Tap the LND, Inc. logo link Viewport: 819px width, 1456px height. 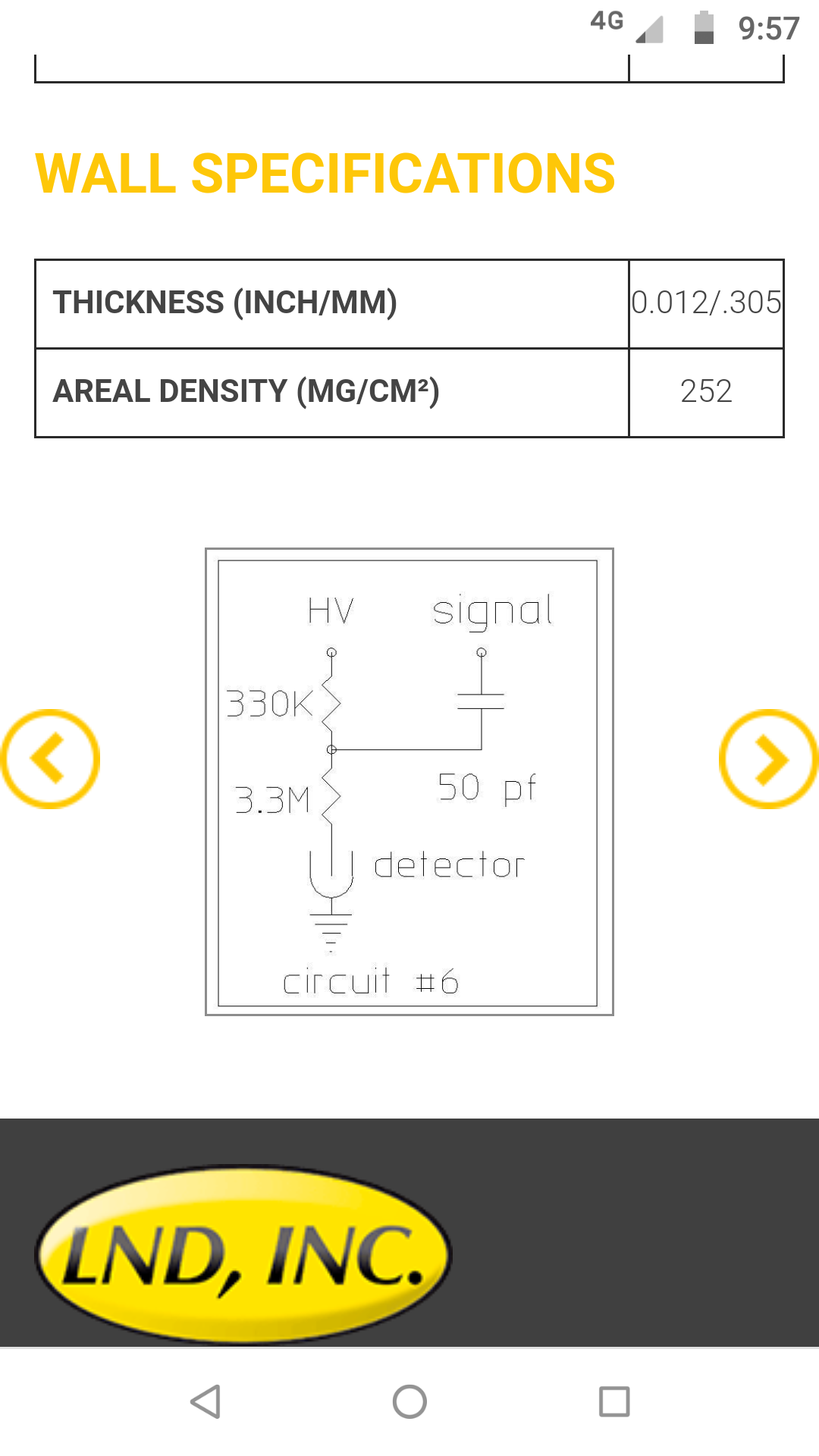coord(243,1255)
